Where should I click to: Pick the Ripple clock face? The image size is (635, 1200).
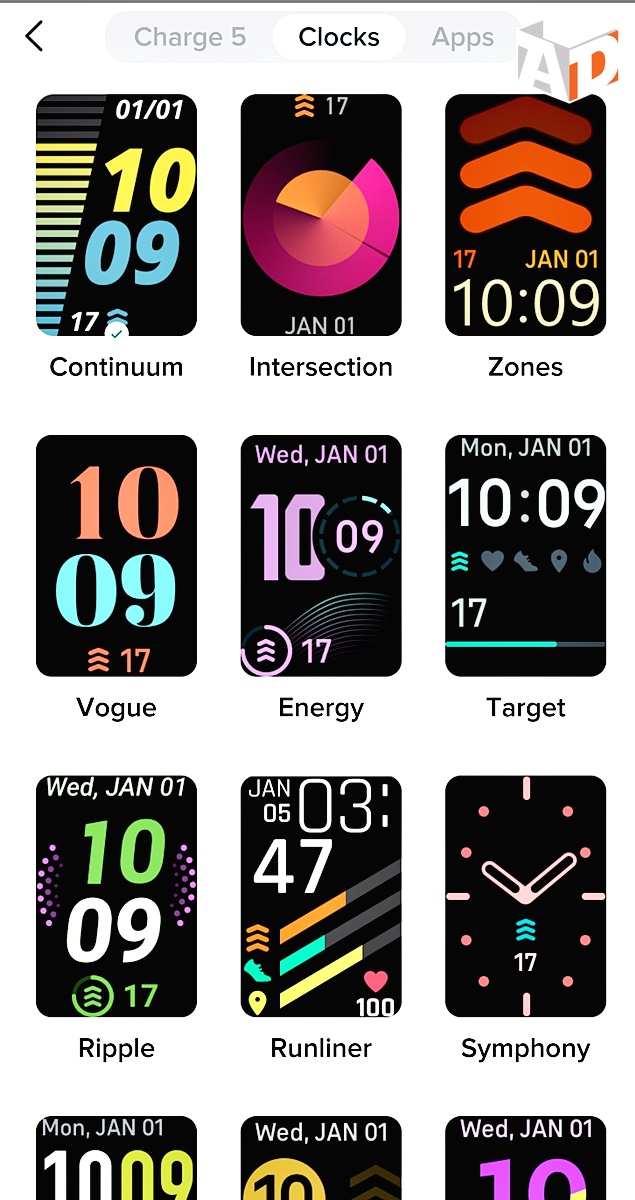point(116,896)
